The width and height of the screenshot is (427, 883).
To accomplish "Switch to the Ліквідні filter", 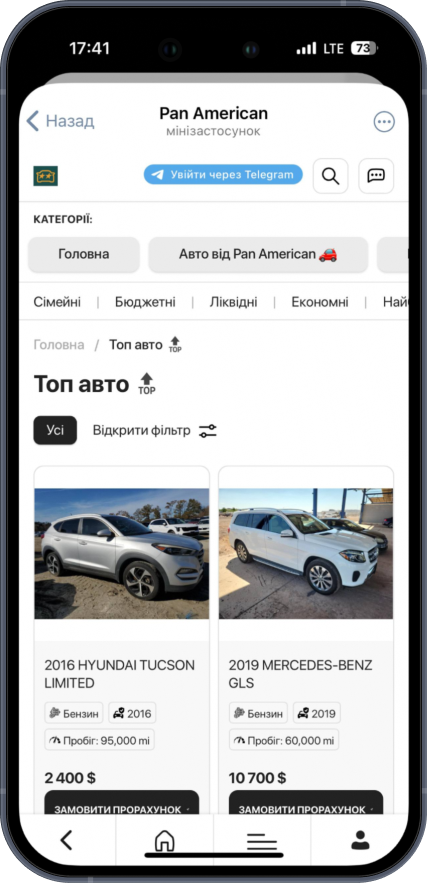I will [x=234, y=302].
